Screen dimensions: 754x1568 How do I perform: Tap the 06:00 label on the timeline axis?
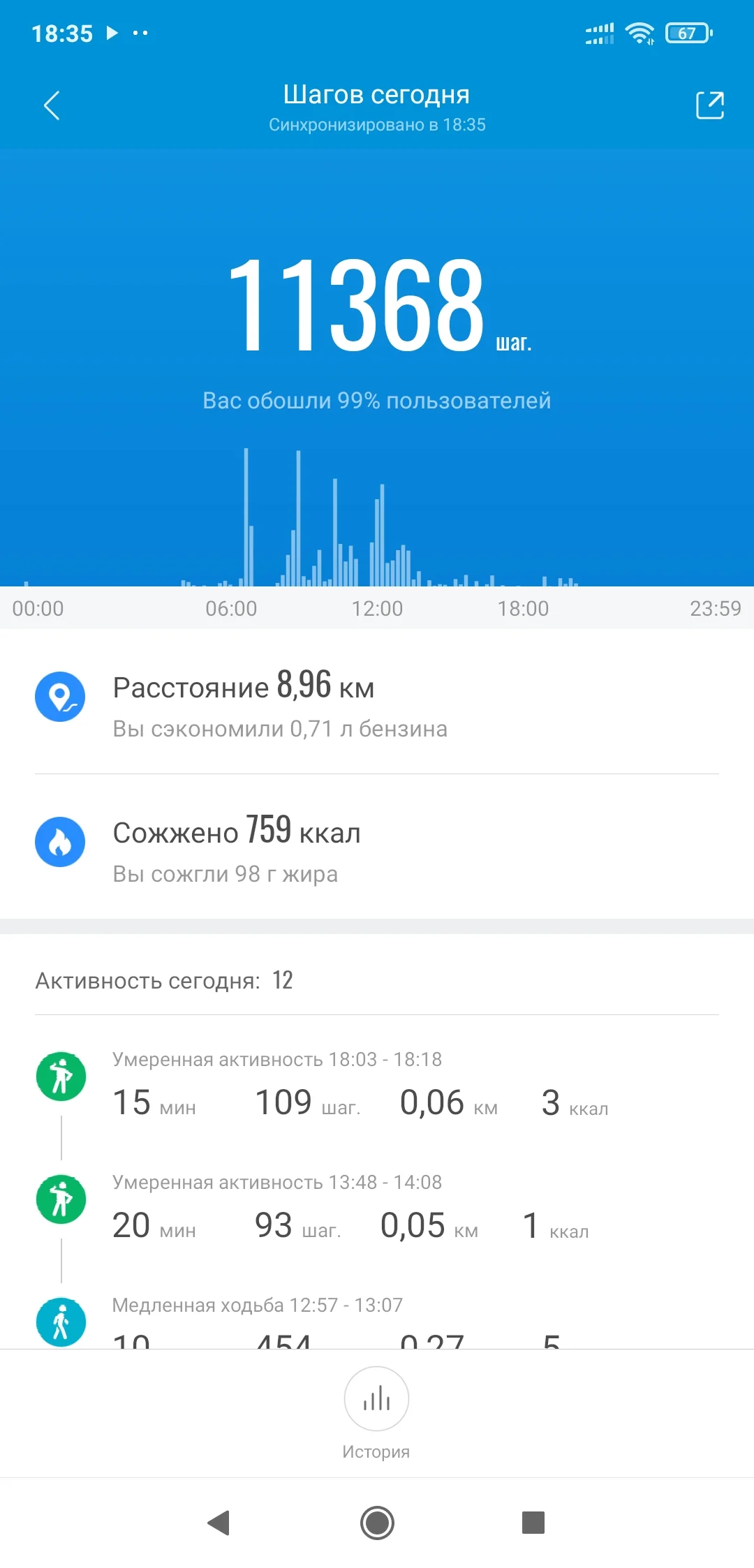click(x=234, y=608)
